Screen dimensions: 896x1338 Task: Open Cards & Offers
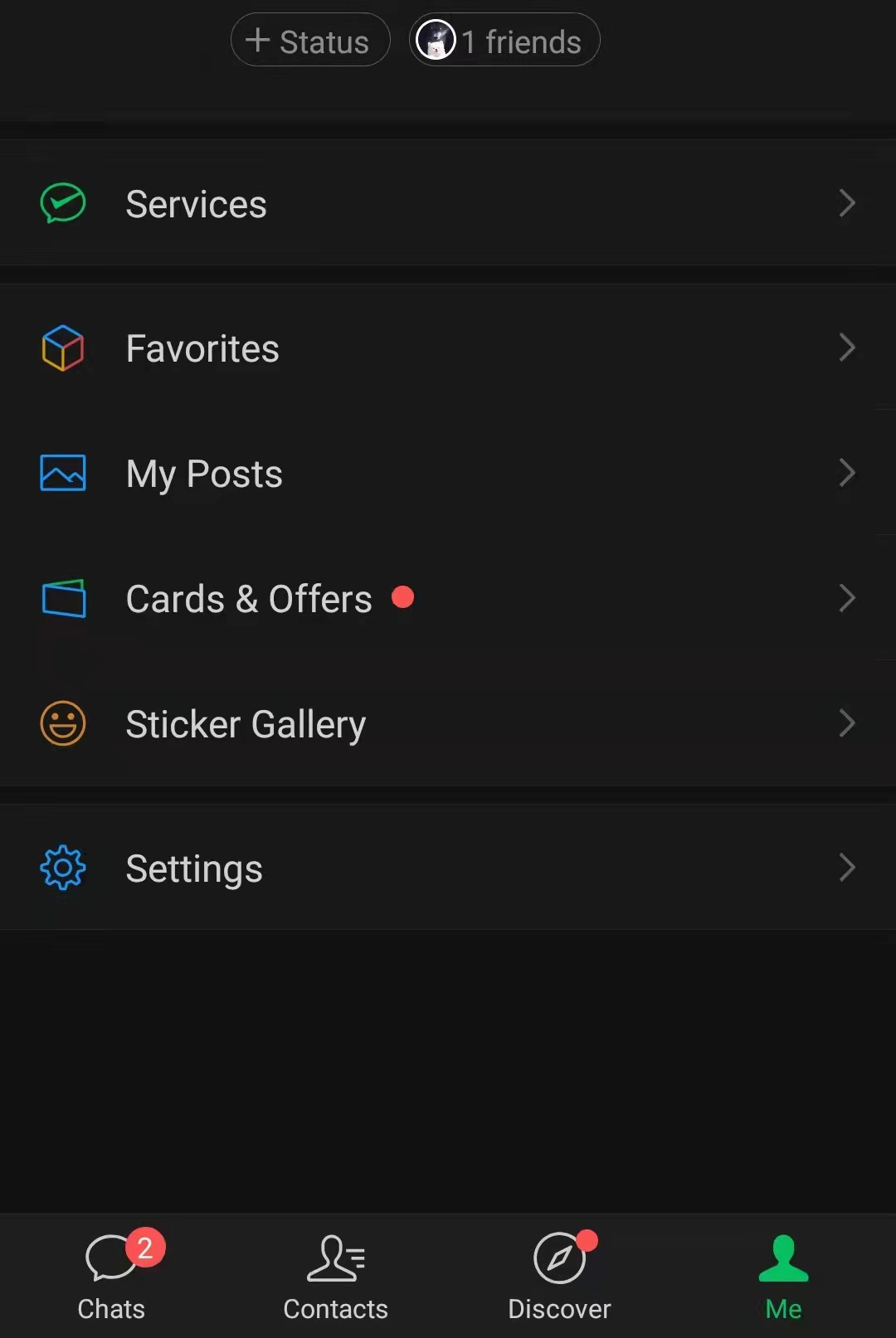(448, 599)
